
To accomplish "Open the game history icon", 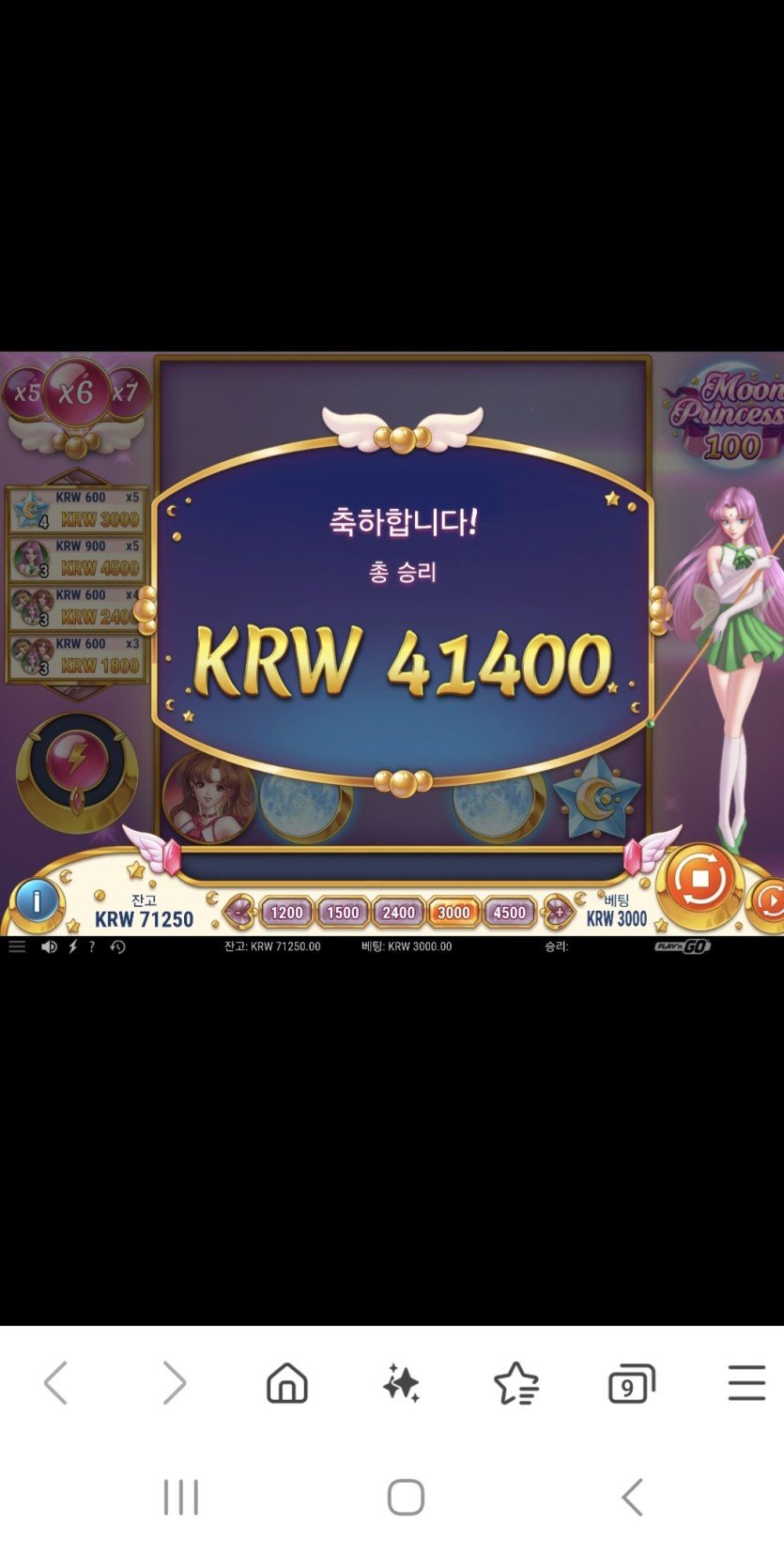I will [117, 946].
